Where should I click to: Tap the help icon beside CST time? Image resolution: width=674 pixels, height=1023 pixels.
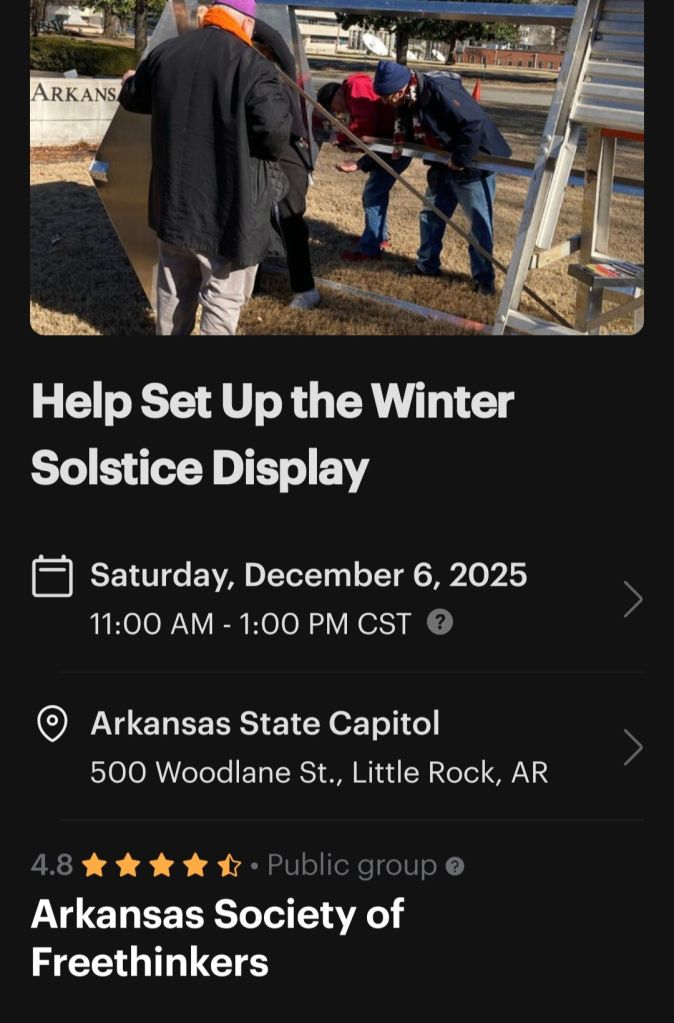440,623
